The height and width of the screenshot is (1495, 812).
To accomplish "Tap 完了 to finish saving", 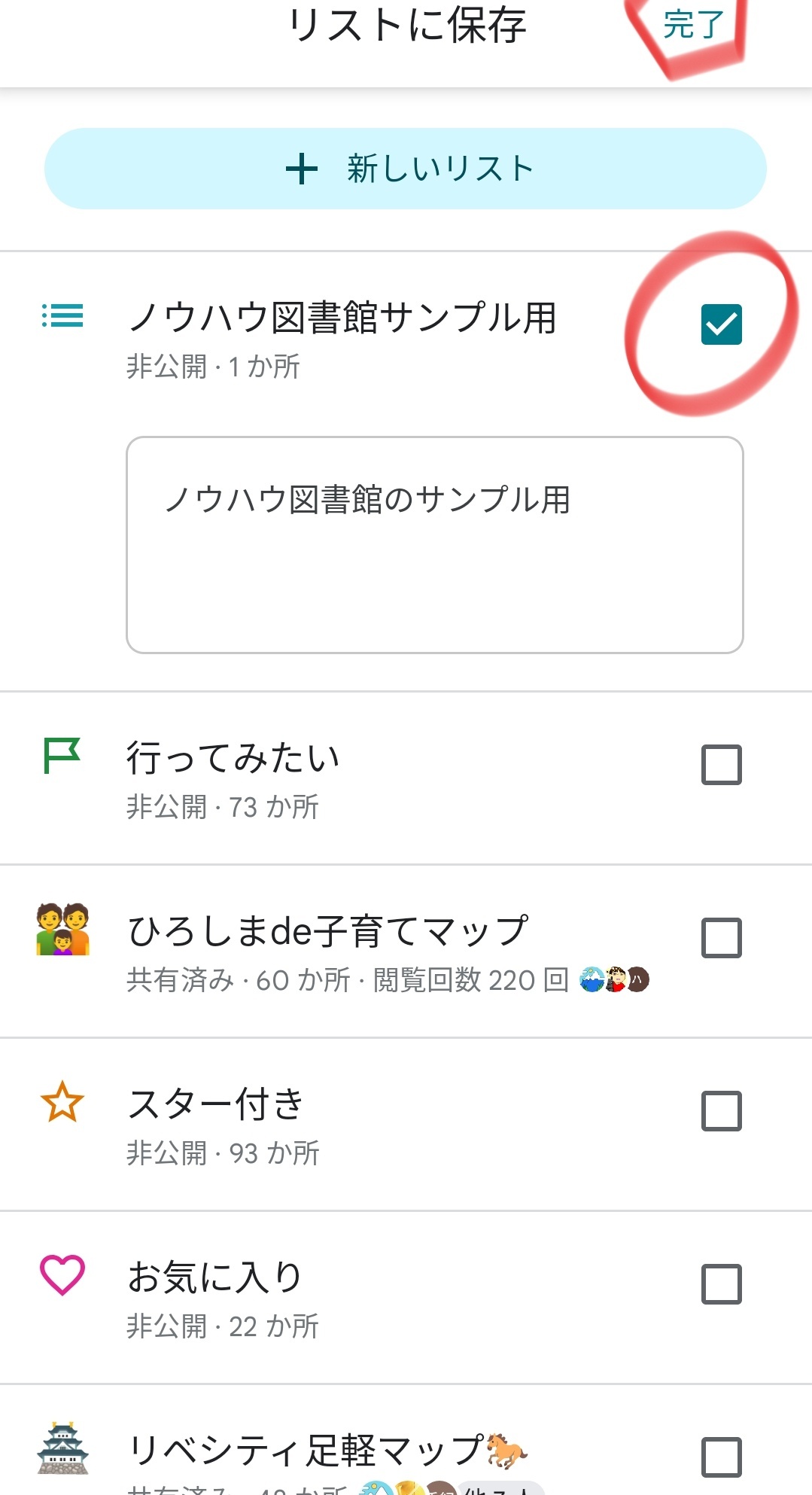I will 693,26.
